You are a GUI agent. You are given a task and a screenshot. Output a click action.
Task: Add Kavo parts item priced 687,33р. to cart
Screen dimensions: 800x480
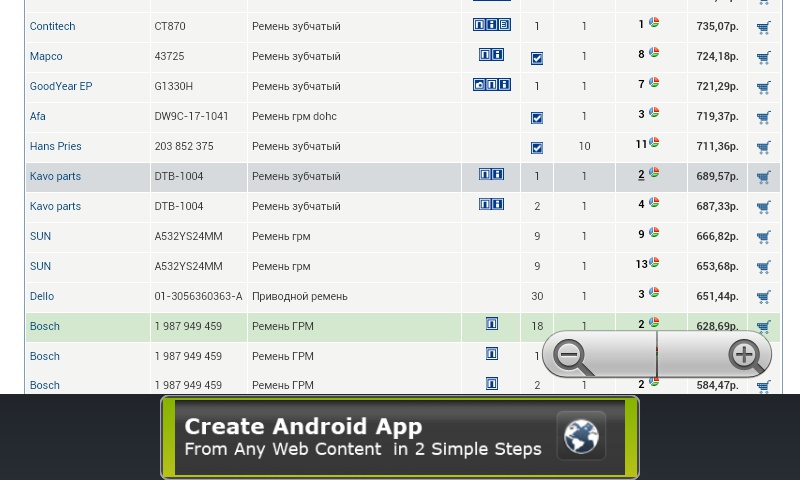tap(764, 208)
